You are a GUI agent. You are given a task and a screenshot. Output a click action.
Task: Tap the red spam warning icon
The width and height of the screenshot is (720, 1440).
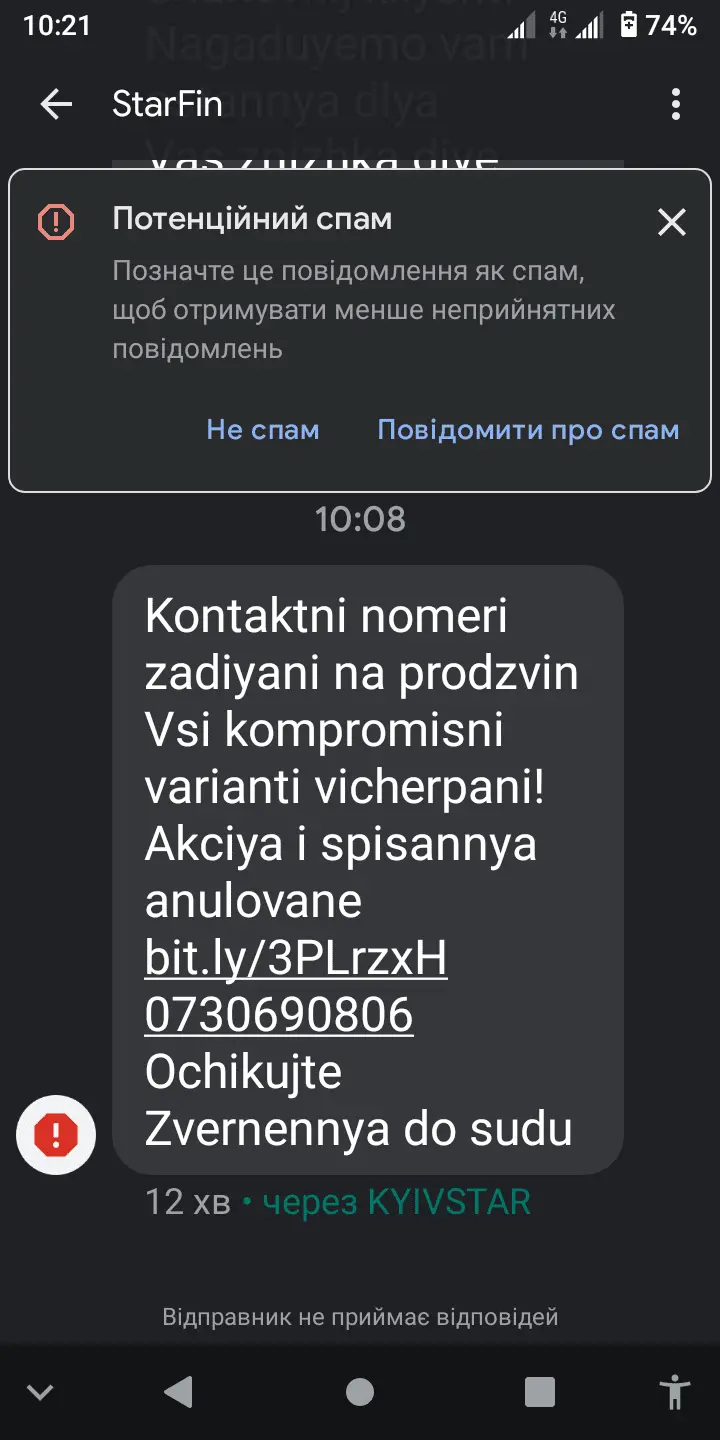coord(56,1133)
